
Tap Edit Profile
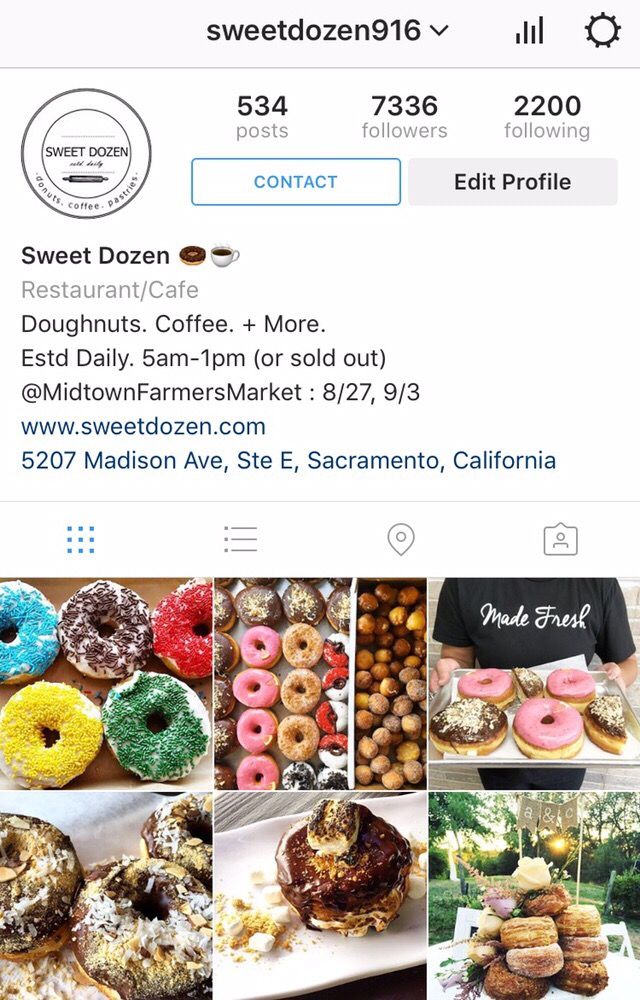[513, 182]
